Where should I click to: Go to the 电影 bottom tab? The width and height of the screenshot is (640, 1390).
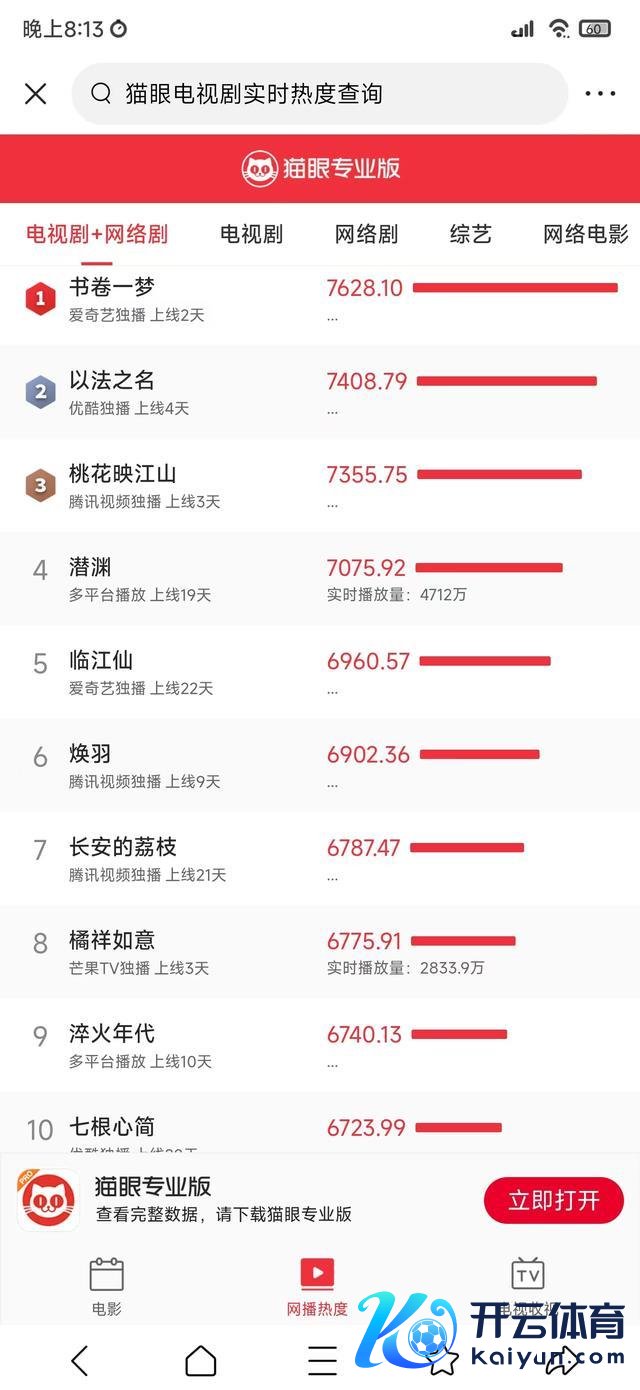(106, 1286)
